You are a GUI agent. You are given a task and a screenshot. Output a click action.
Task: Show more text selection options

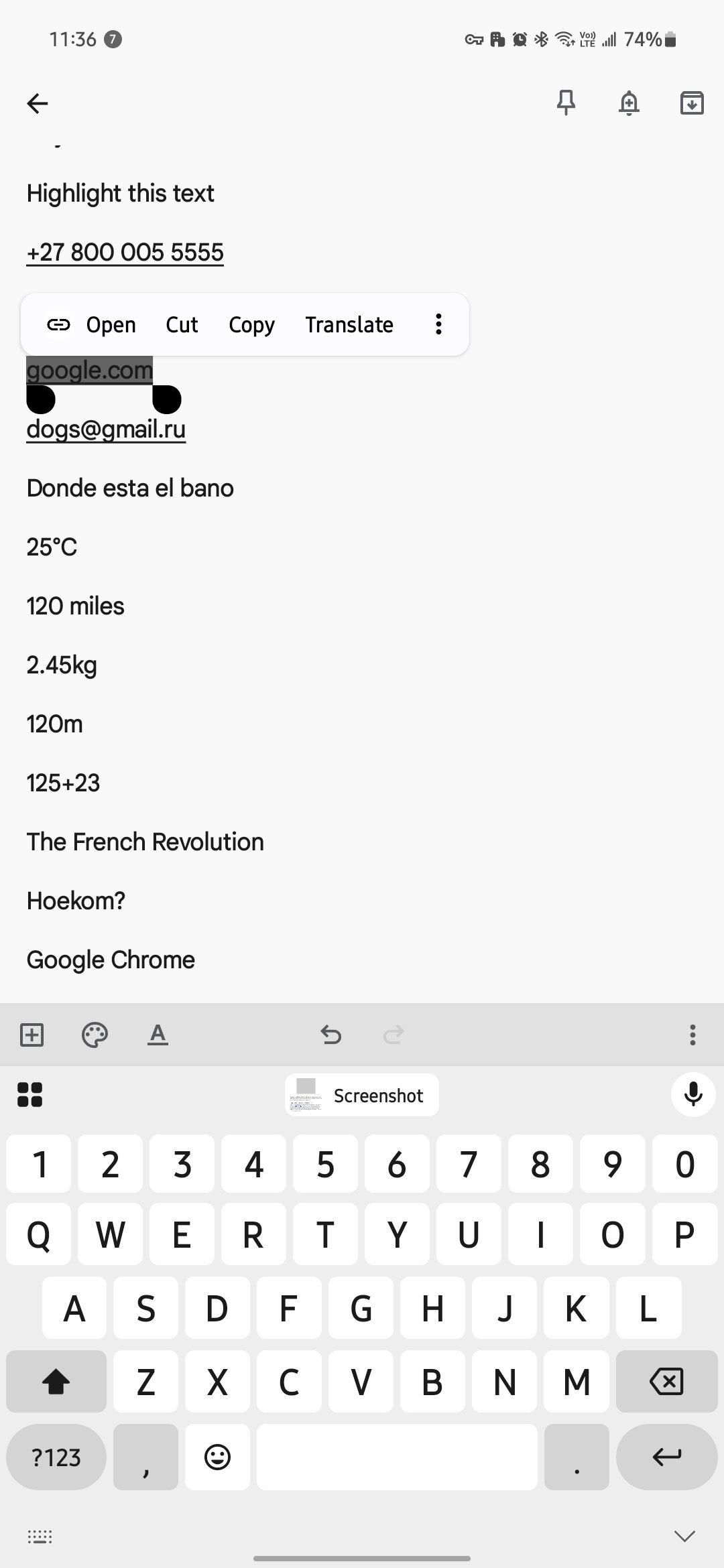(438, 324)
